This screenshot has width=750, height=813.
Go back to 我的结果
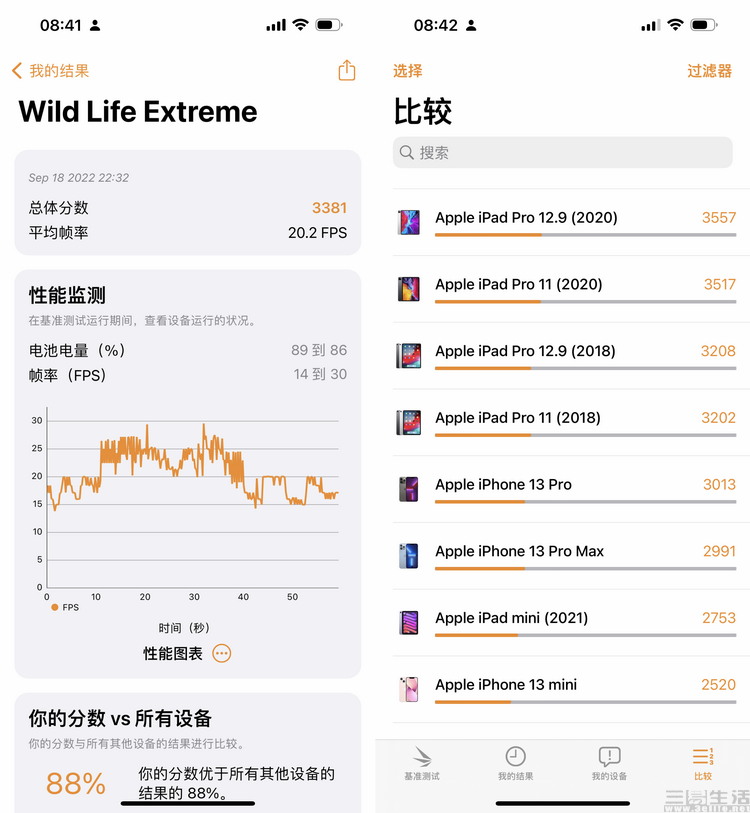point(50,71)
